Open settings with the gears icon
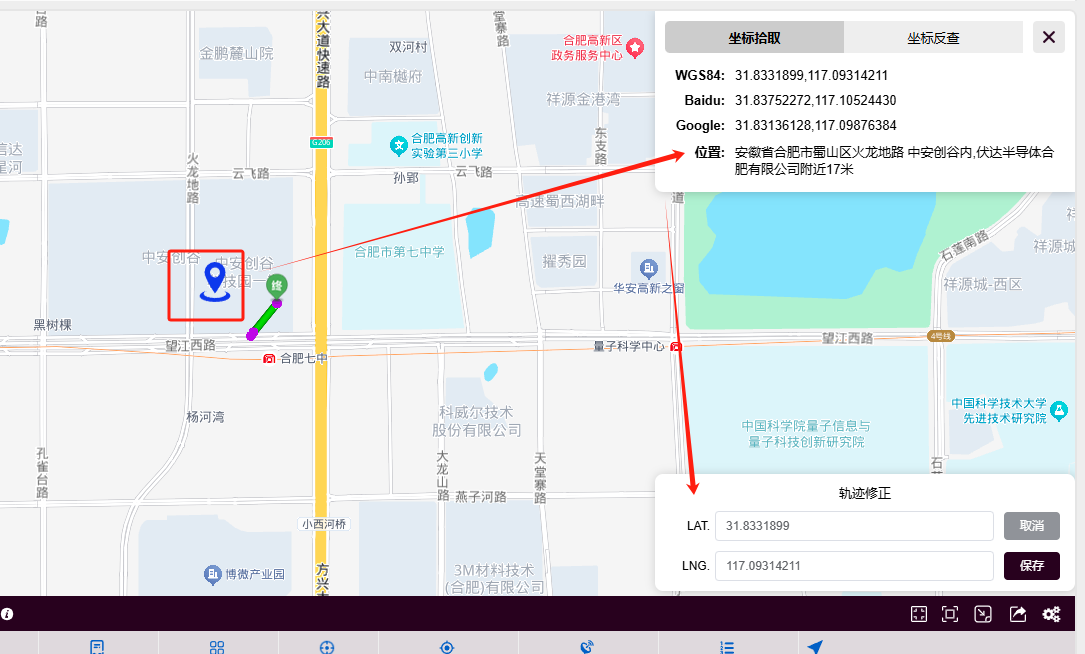 [x=1051, y=614]
